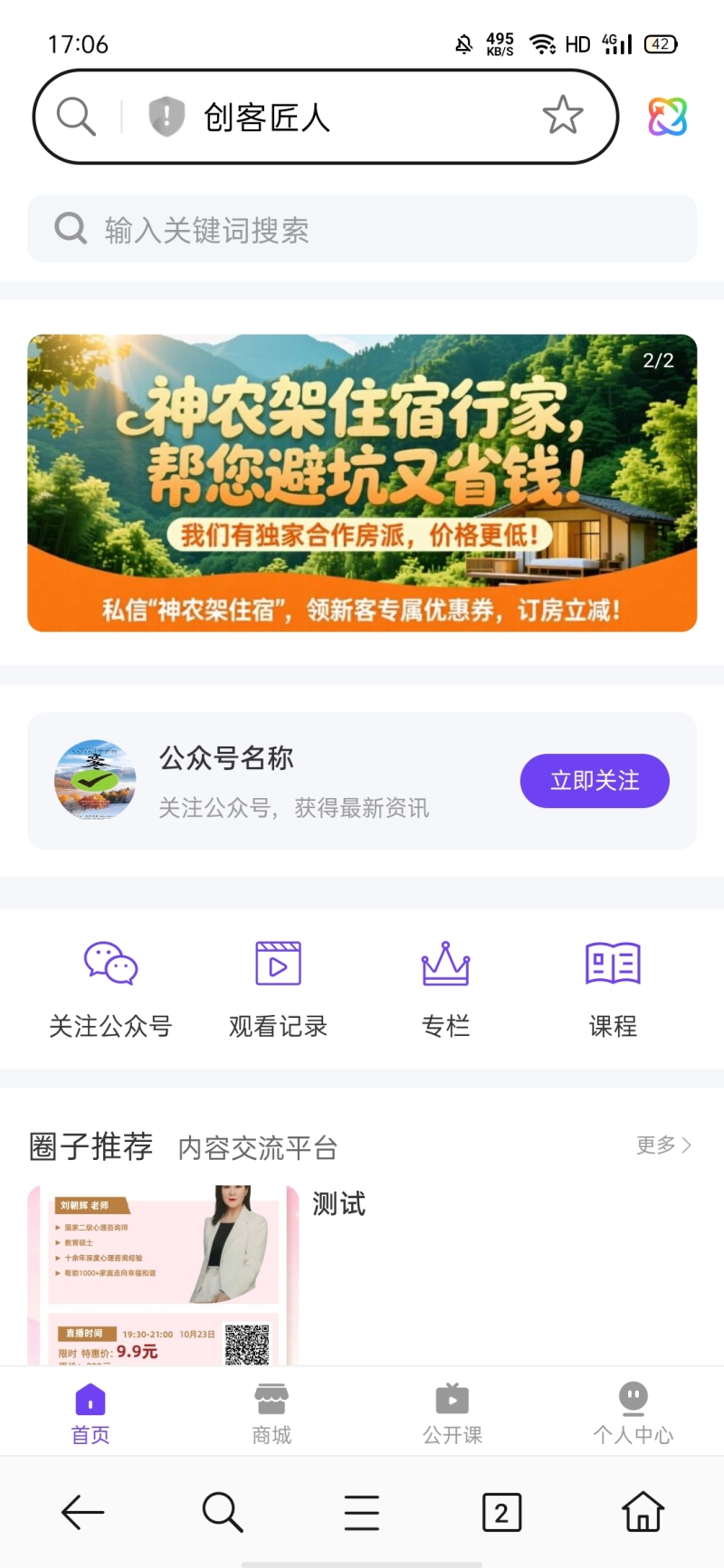The width and height of the screenshot is (724, 1568).
Task: Bookmark this page with the star icon
Action: [x=562, y=116]
